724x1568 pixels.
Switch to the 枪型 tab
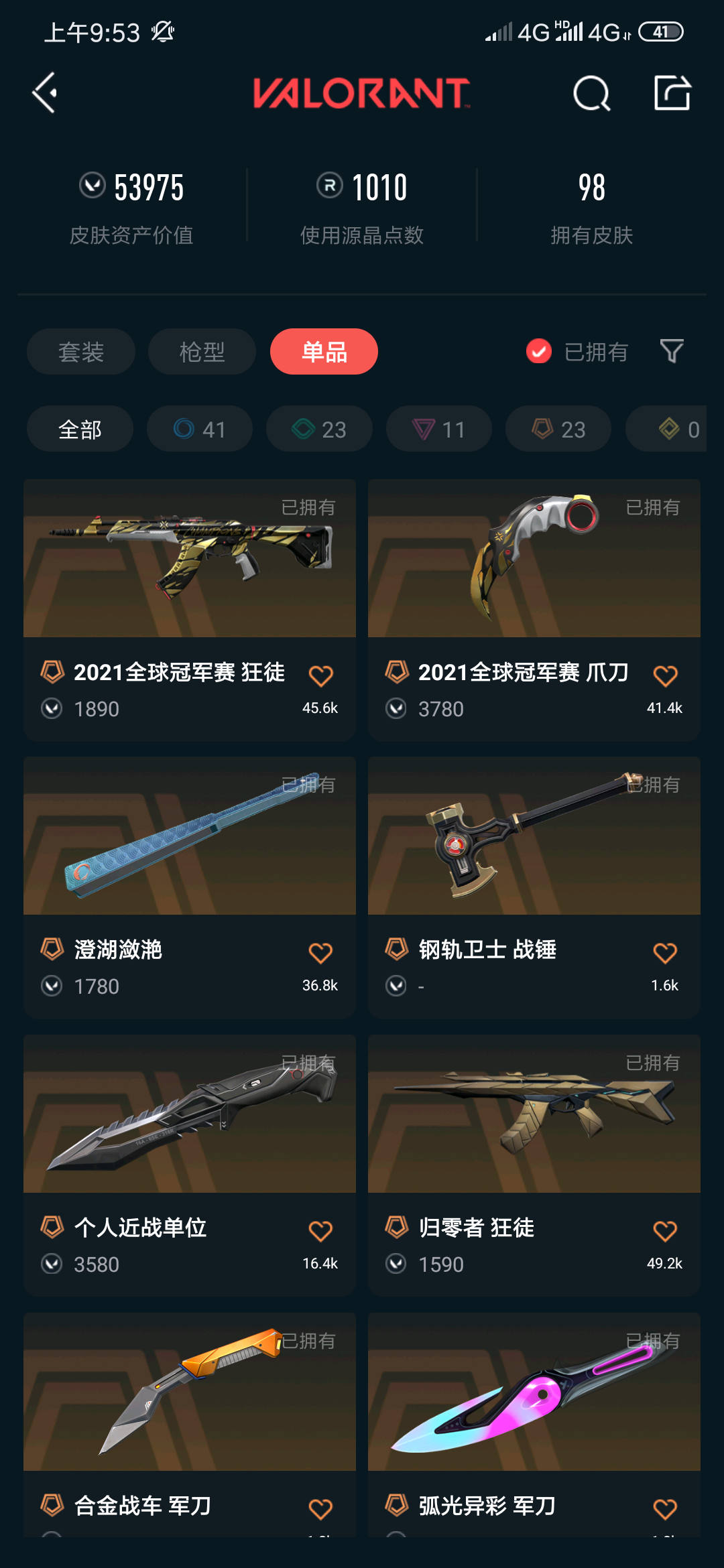point(202,352)
